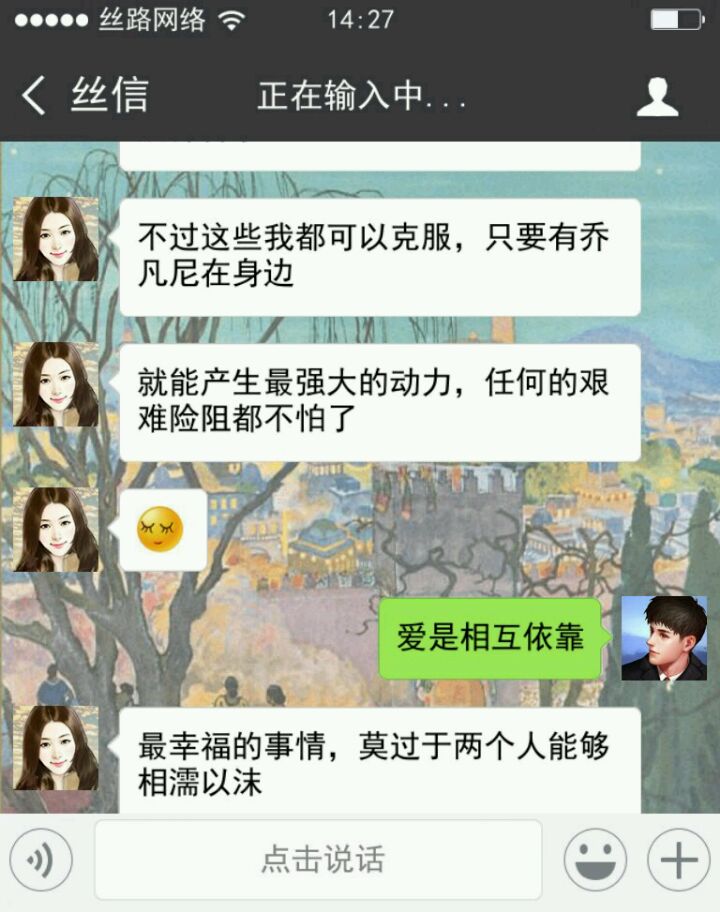Open the plus attachment menu

678,860
